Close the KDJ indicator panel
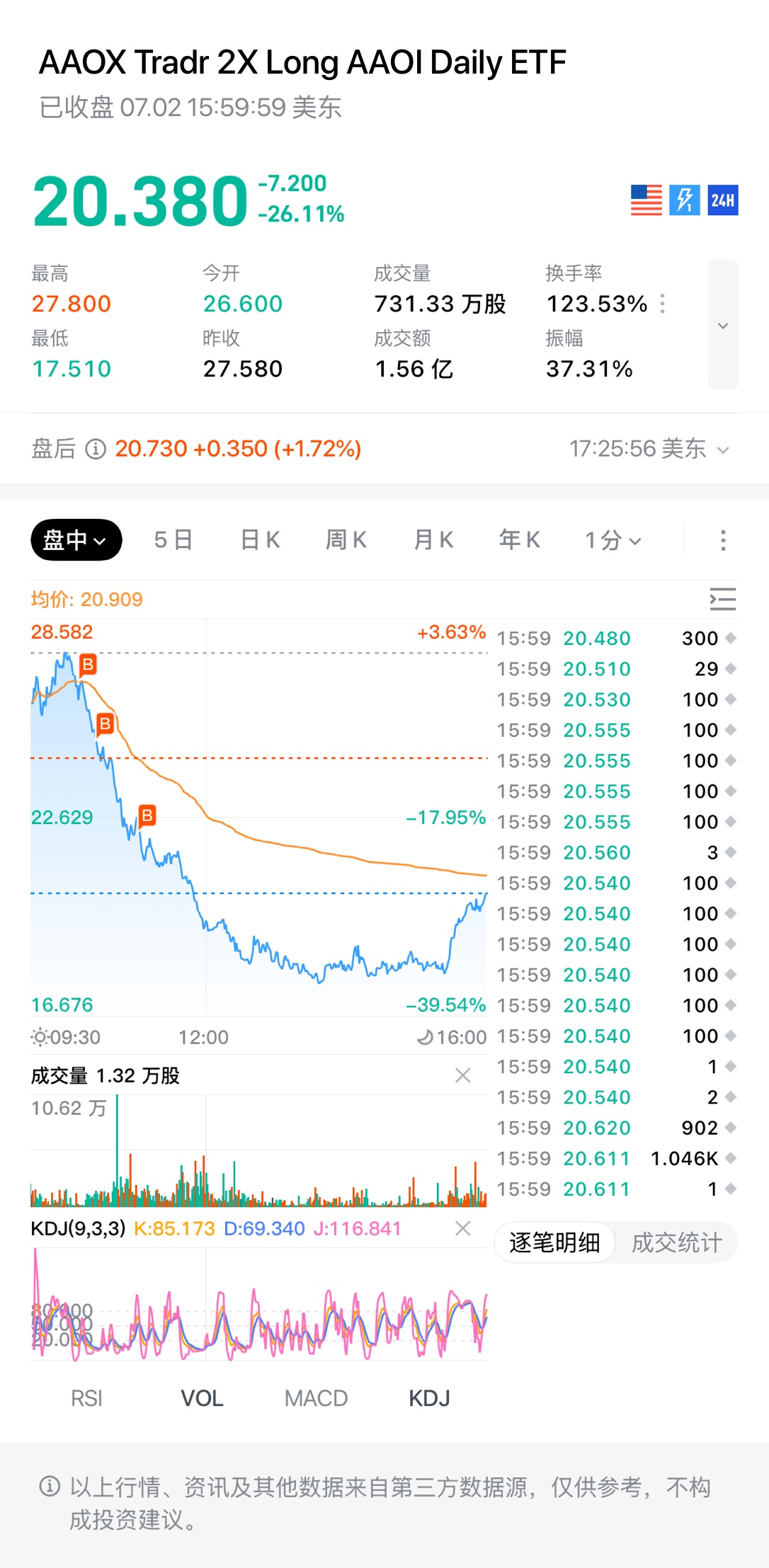This screenshot has width=769, height=1568. tap(462, 1228)
